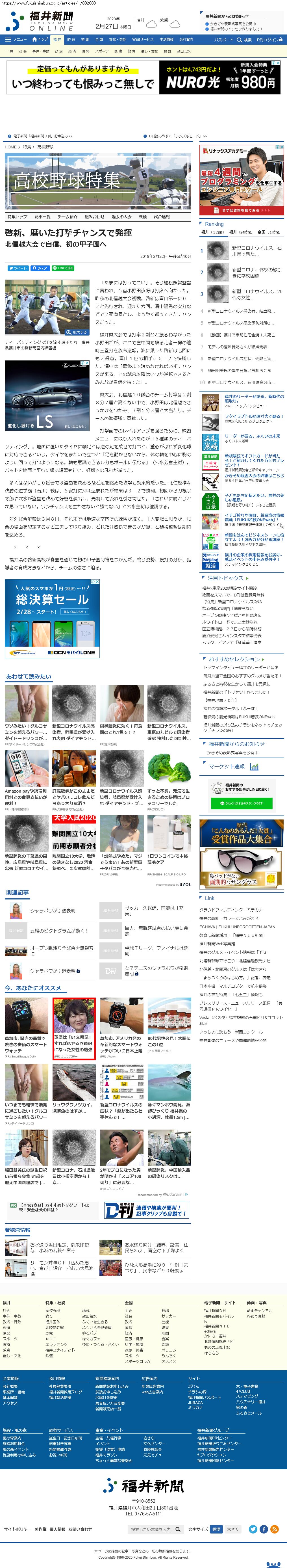Open ranking item 3 about 新型コロナウイルス、20代の女性
This screenshot has height=1568, width=287.
pos(256,295)
